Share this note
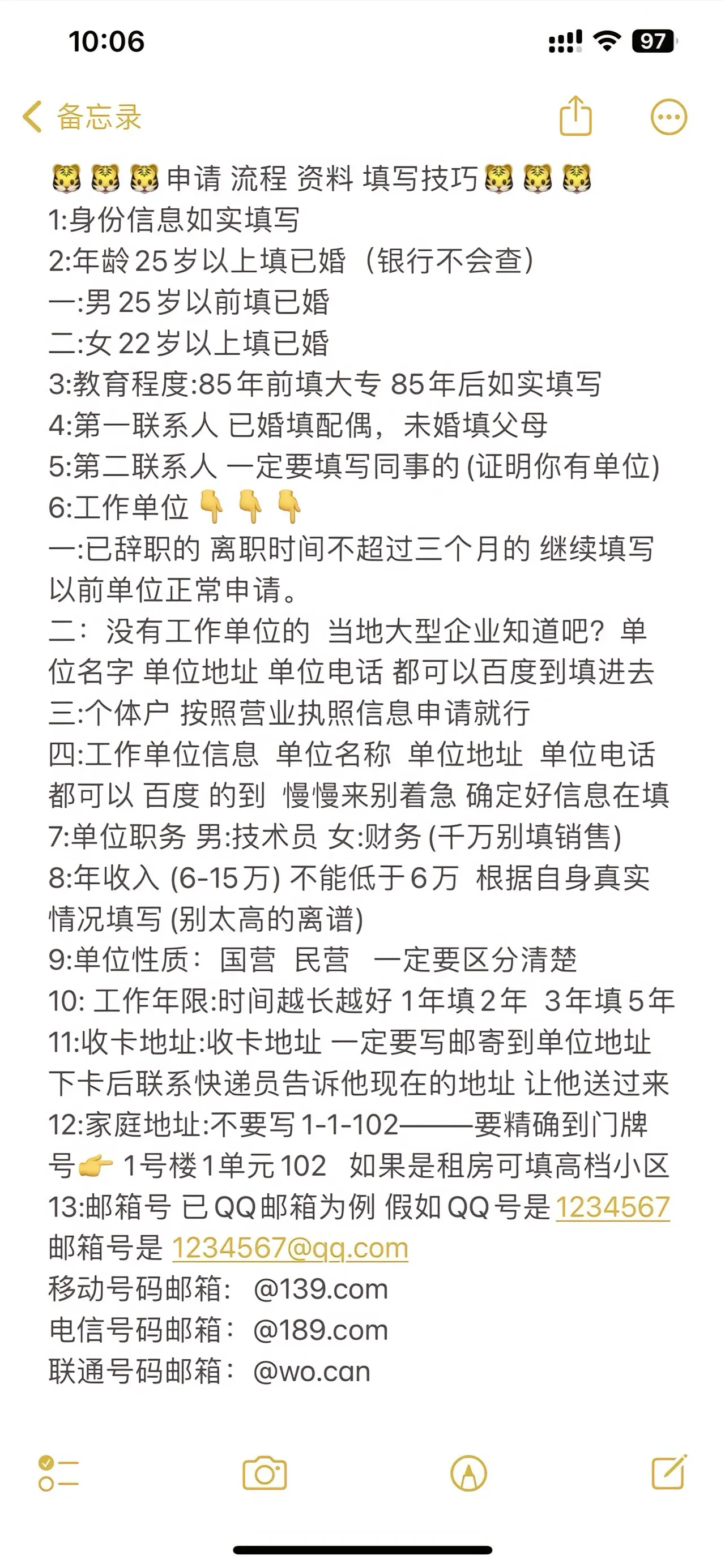Image resolution: width=725 pixels, height=1568 pixels. pyautogui.click(x=575, y=115)
